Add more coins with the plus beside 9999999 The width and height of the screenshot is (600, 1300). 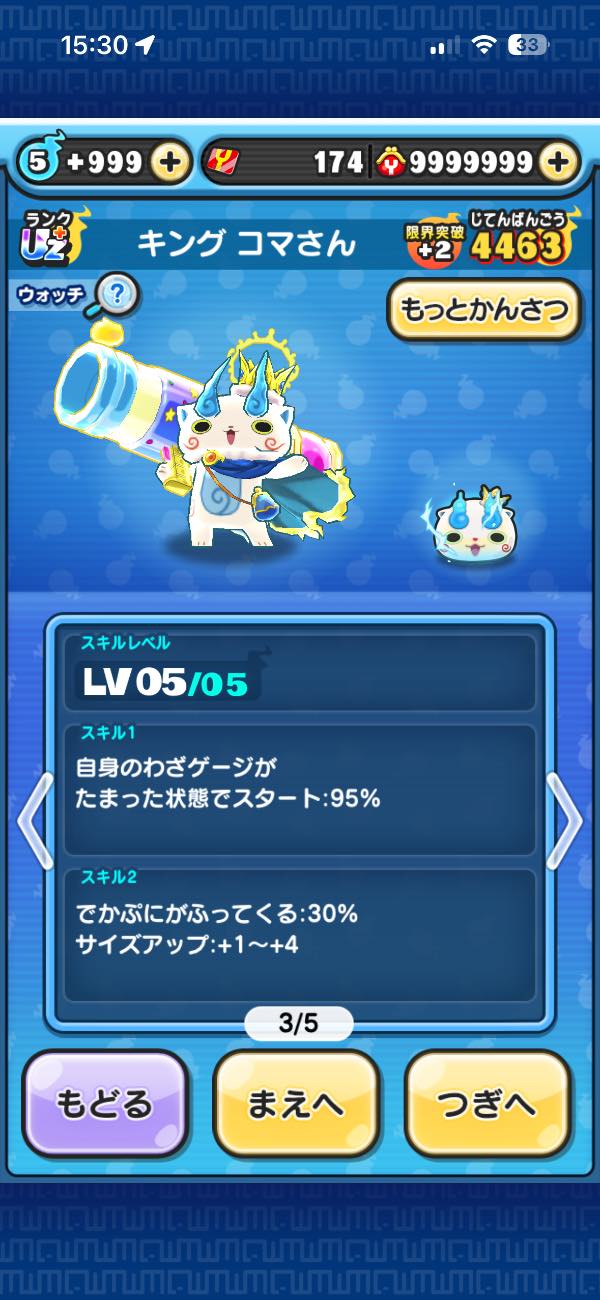point(561,162)
